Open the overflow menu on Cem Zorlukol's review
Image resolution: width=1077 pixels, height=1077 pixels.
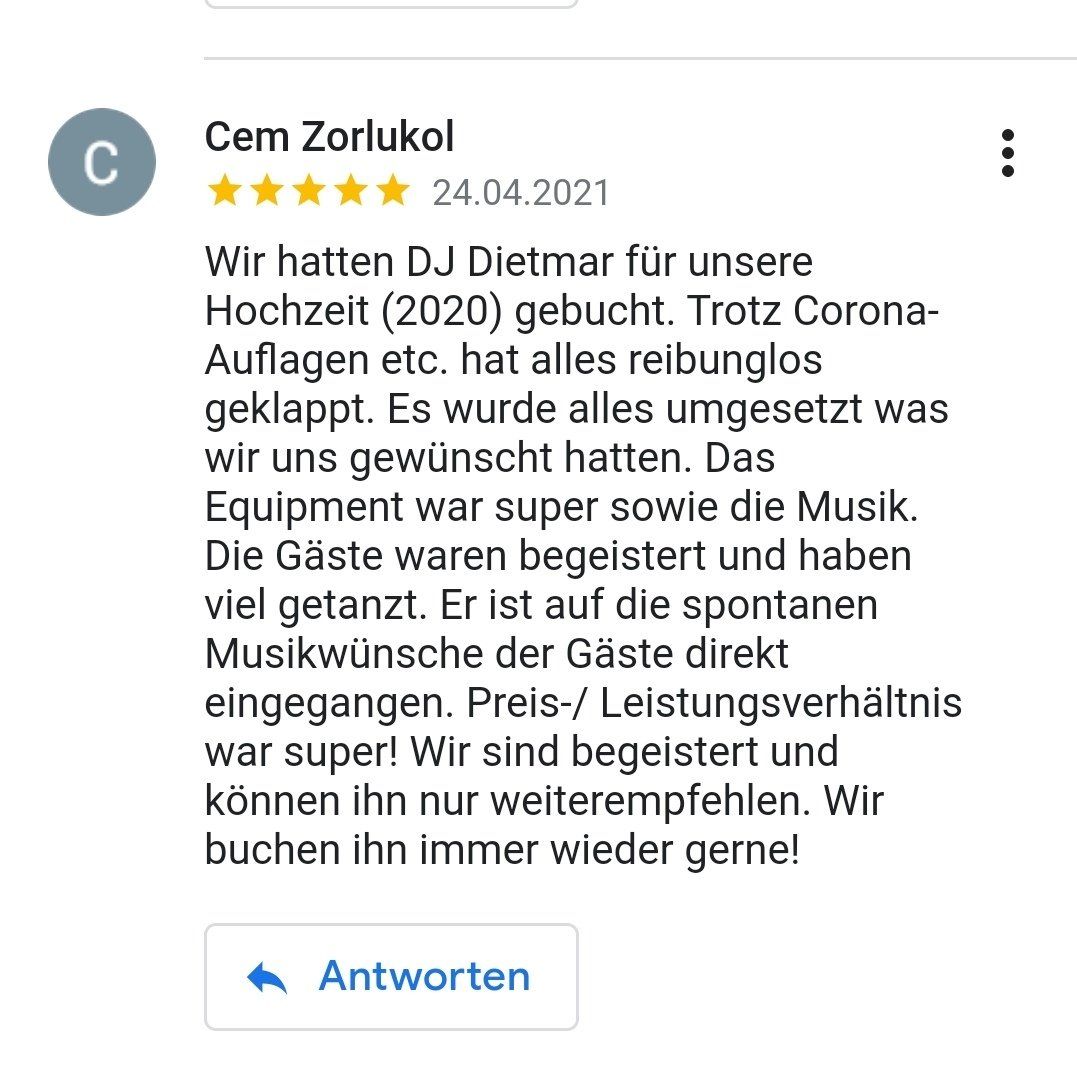[x=1007, y=153]
